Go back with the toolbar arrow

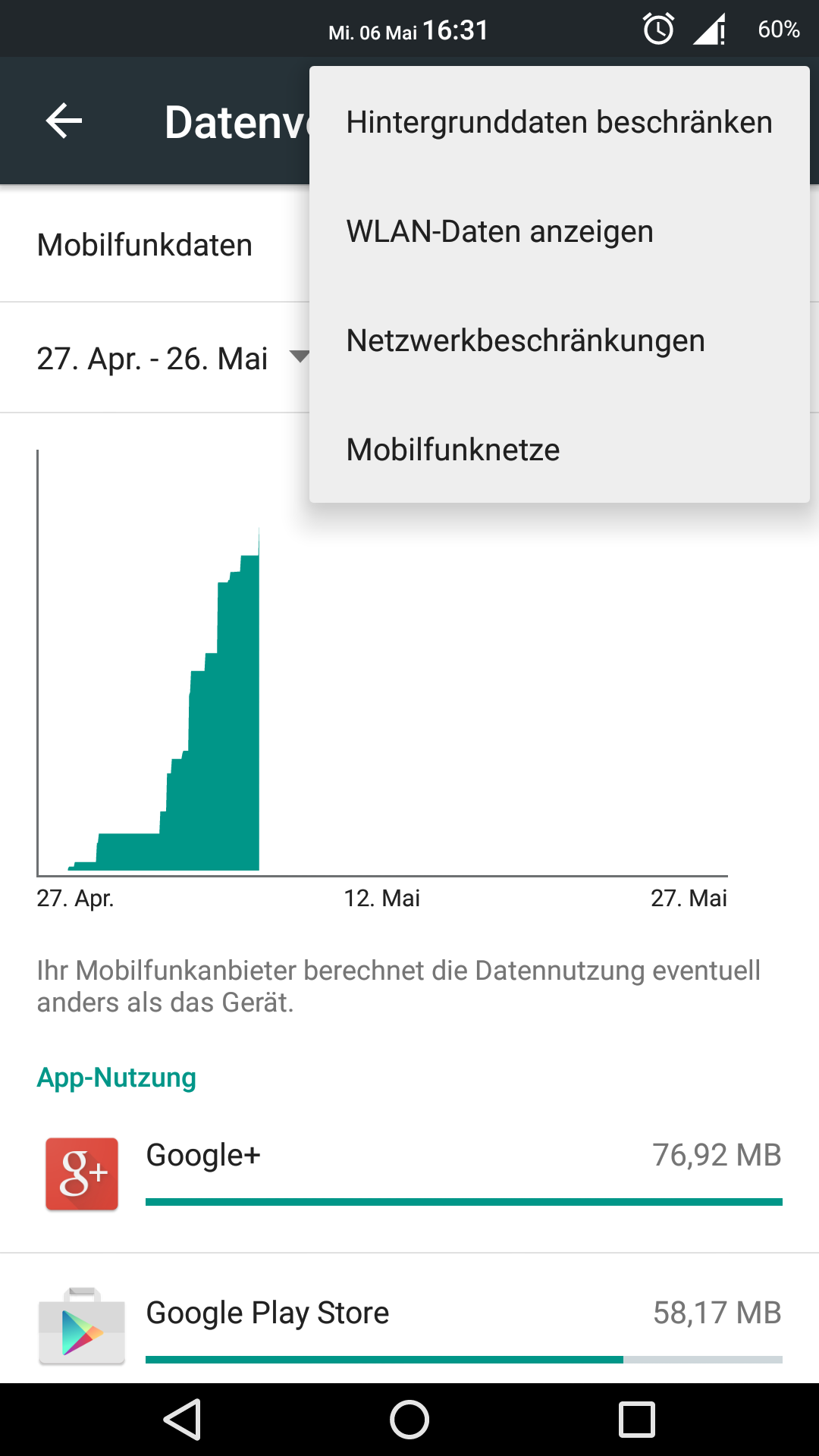click(x=64, y=121)
